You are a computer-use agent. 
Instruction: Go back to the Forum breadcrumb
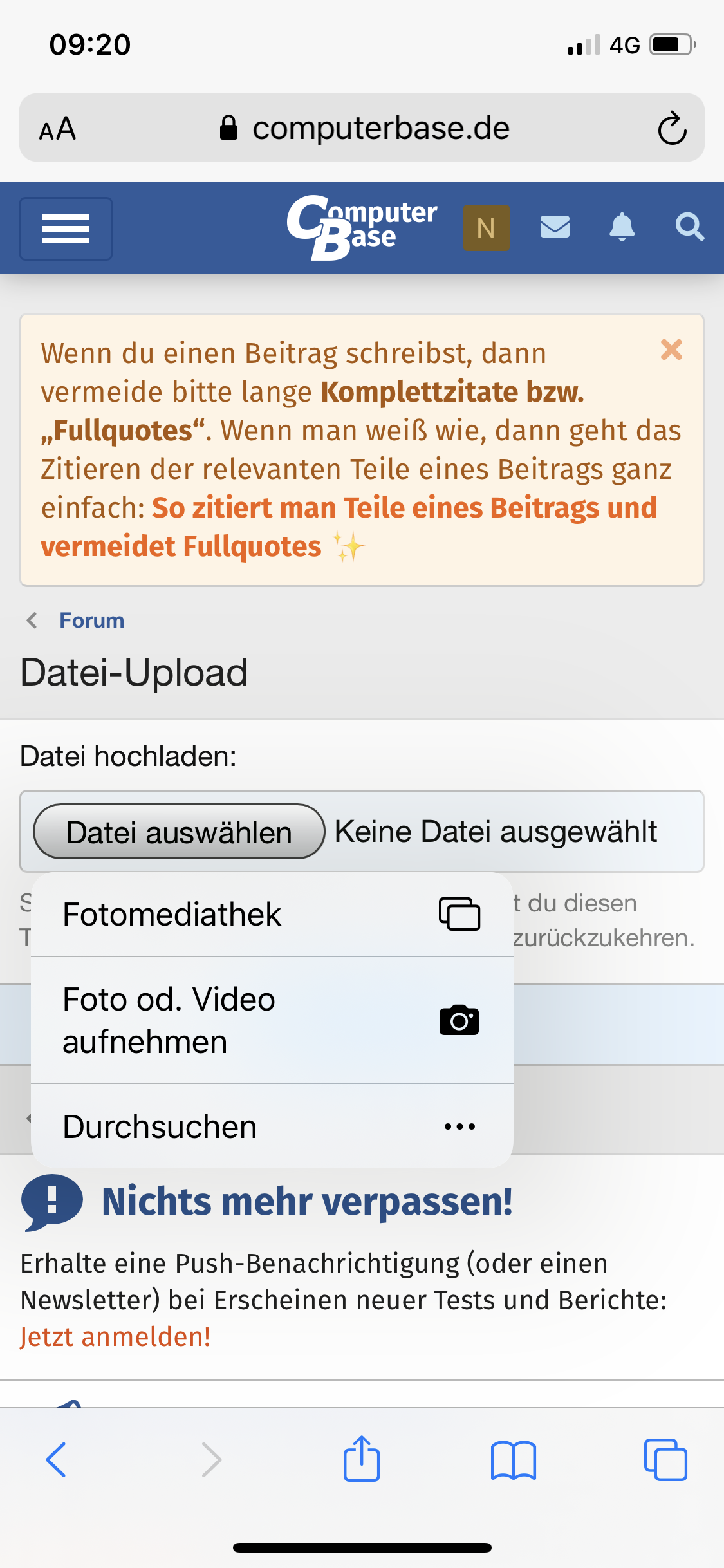coord(91,621)
